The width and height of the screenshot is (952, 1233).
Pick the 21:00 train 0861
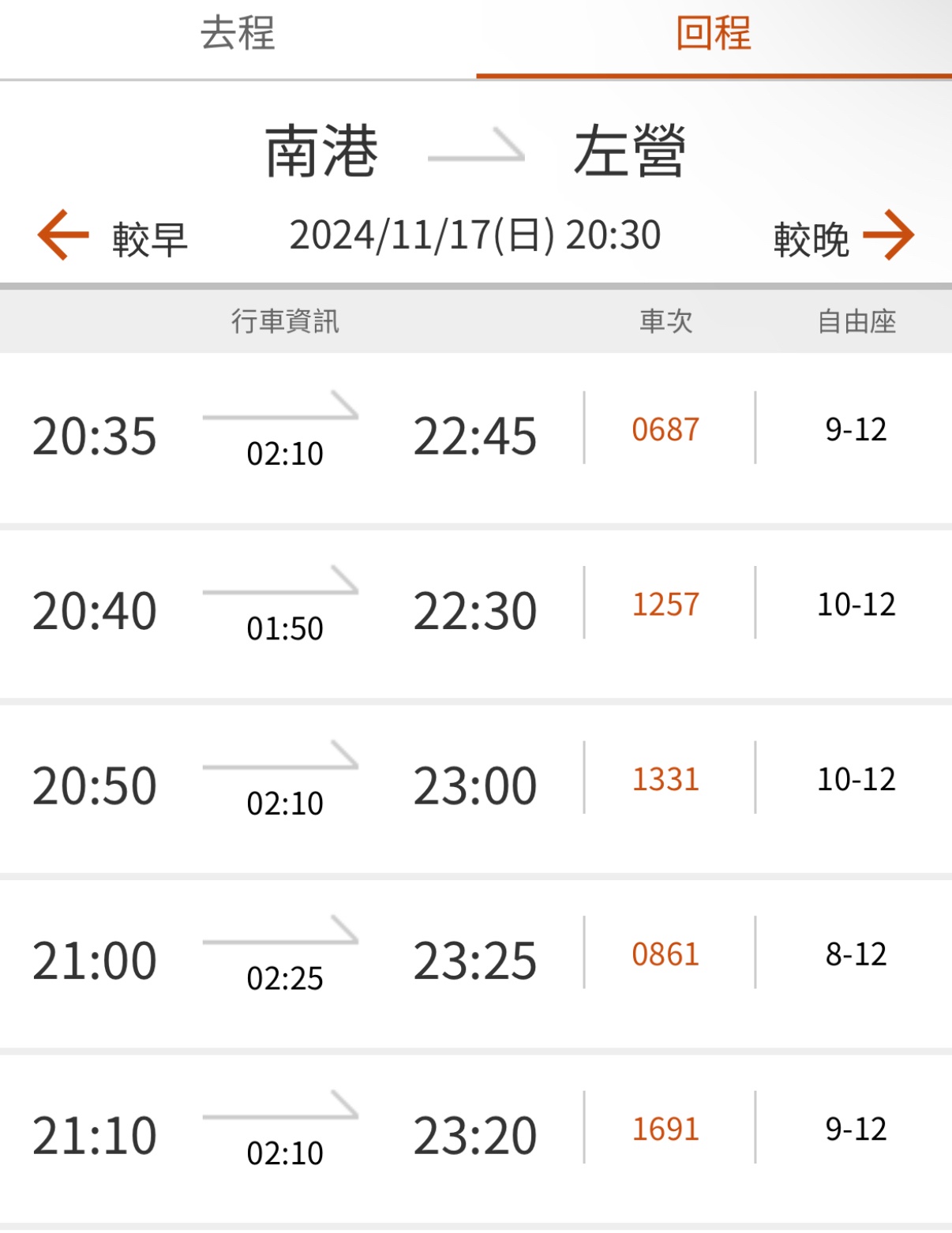tap(475, 961)
